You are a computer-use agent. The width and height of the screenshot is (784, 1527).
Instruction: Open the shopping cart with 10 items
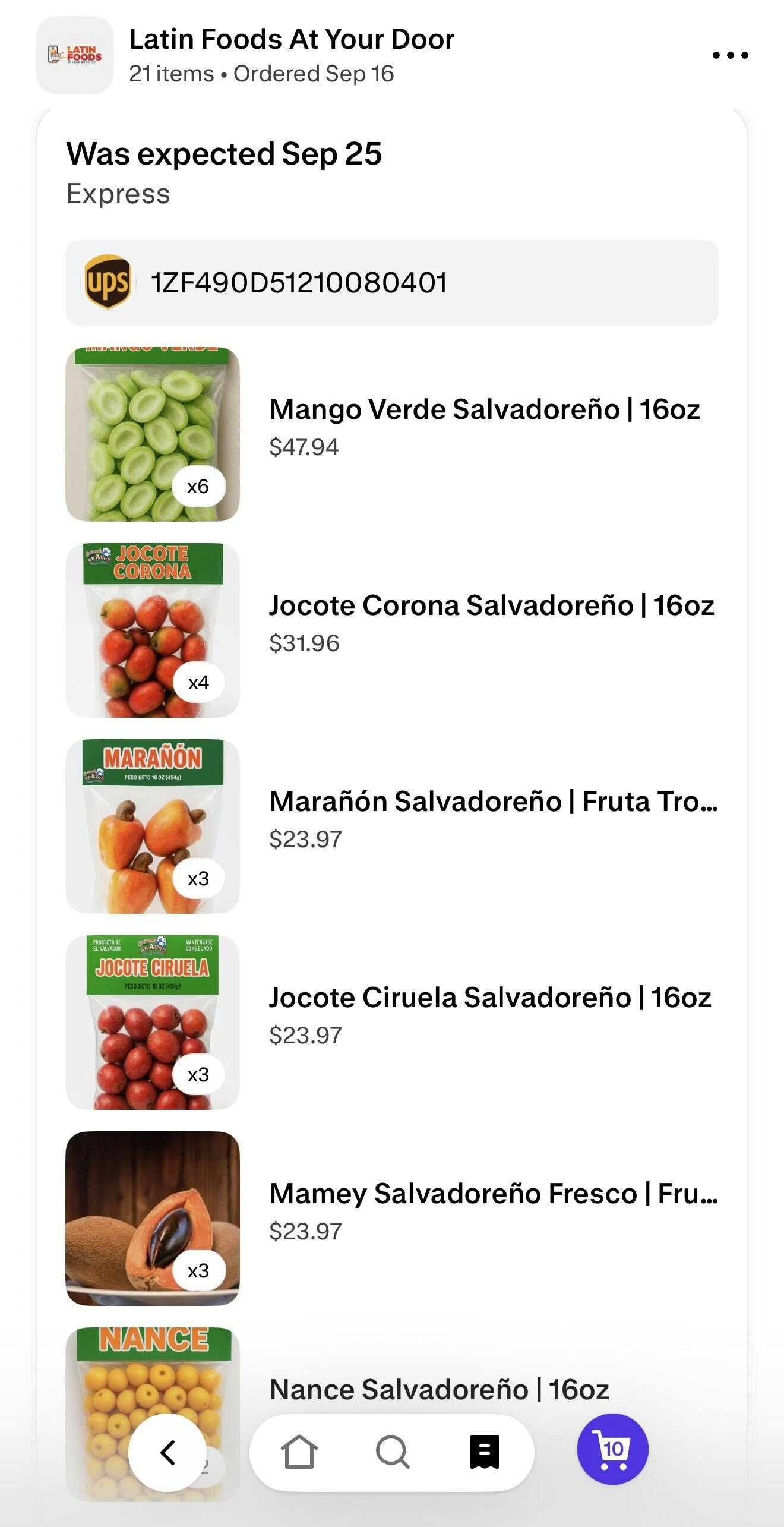[612, 1449]
